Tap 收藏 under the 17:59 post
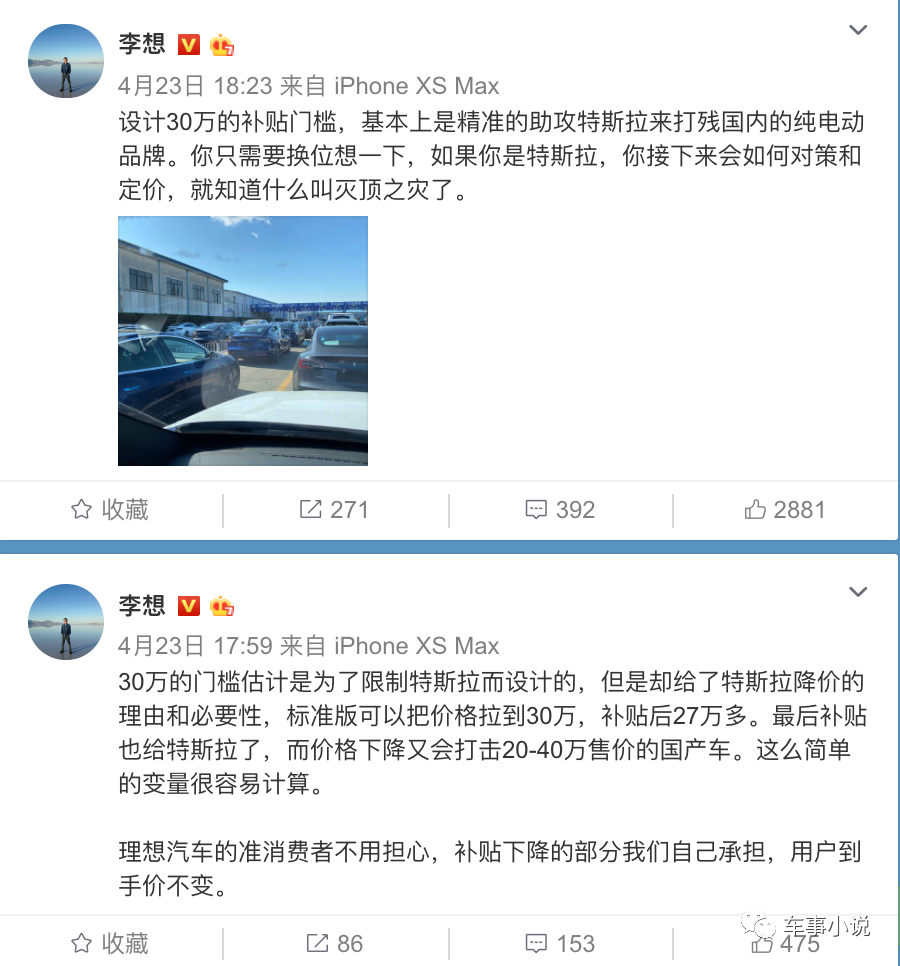 [x=110, y=943]
